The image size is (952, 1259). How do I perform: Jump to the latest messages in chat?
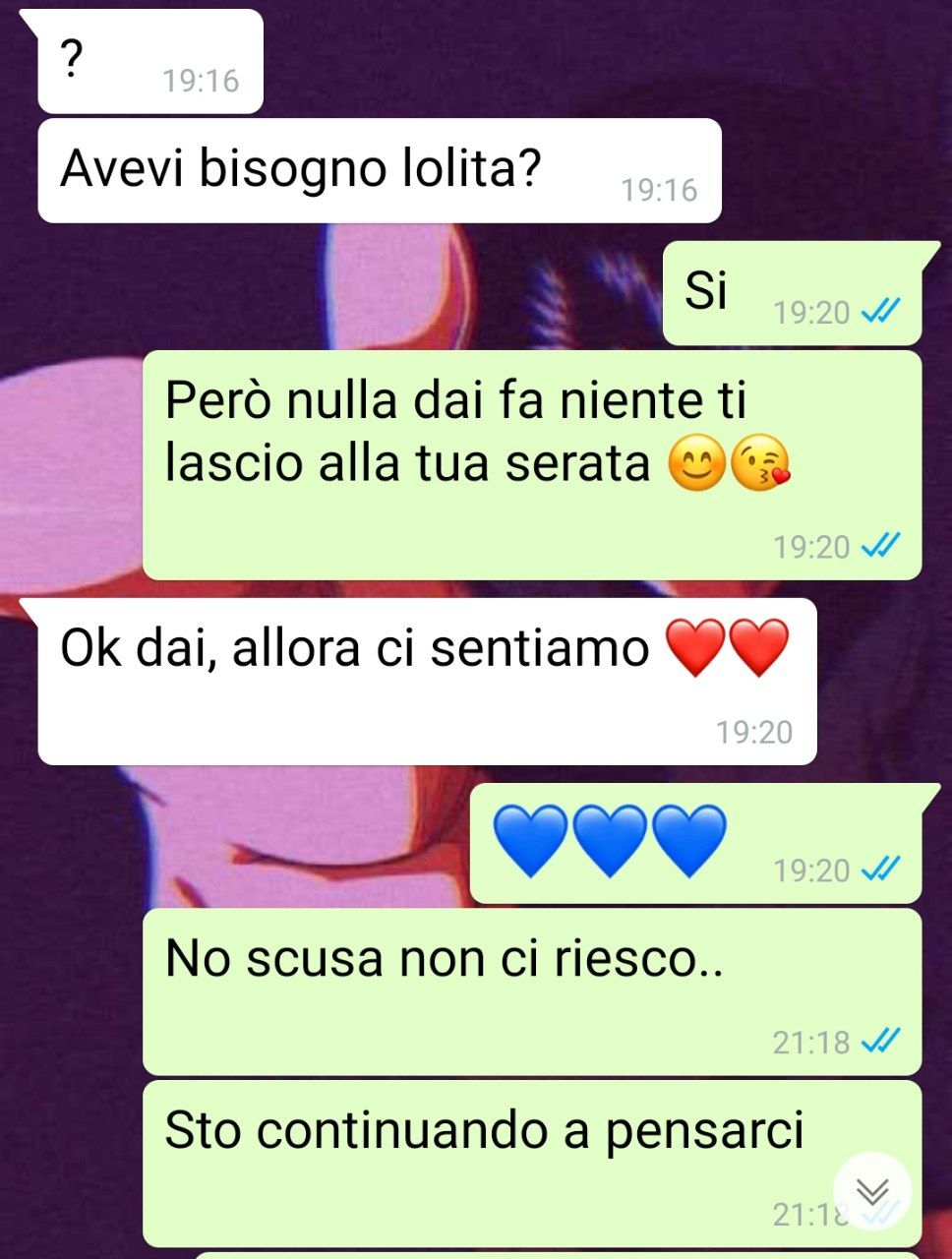[x=871, y=1191]
